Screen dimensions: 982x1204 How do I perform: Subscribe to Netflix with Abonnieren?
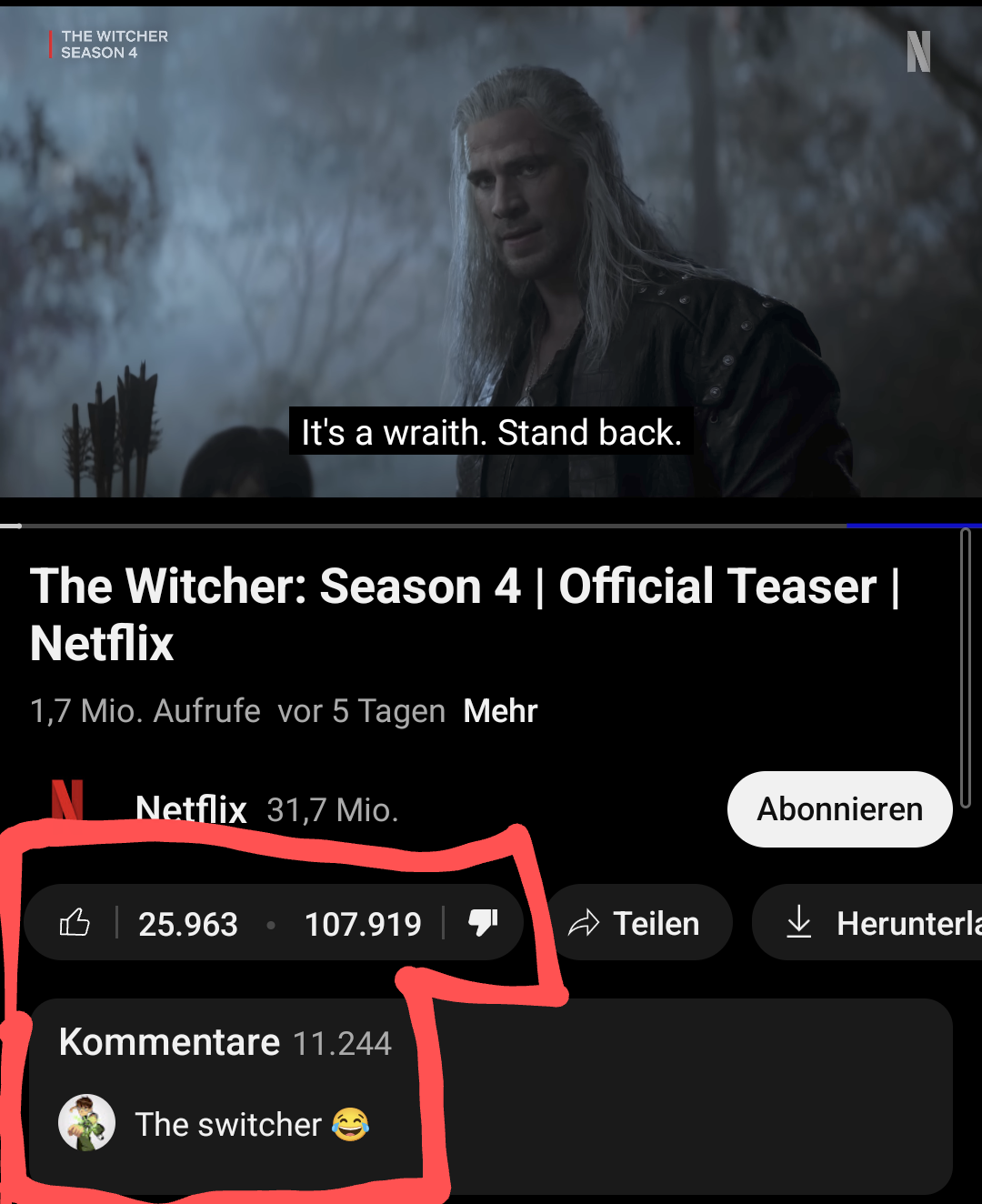pyautogui.click(x=839, y=808)
